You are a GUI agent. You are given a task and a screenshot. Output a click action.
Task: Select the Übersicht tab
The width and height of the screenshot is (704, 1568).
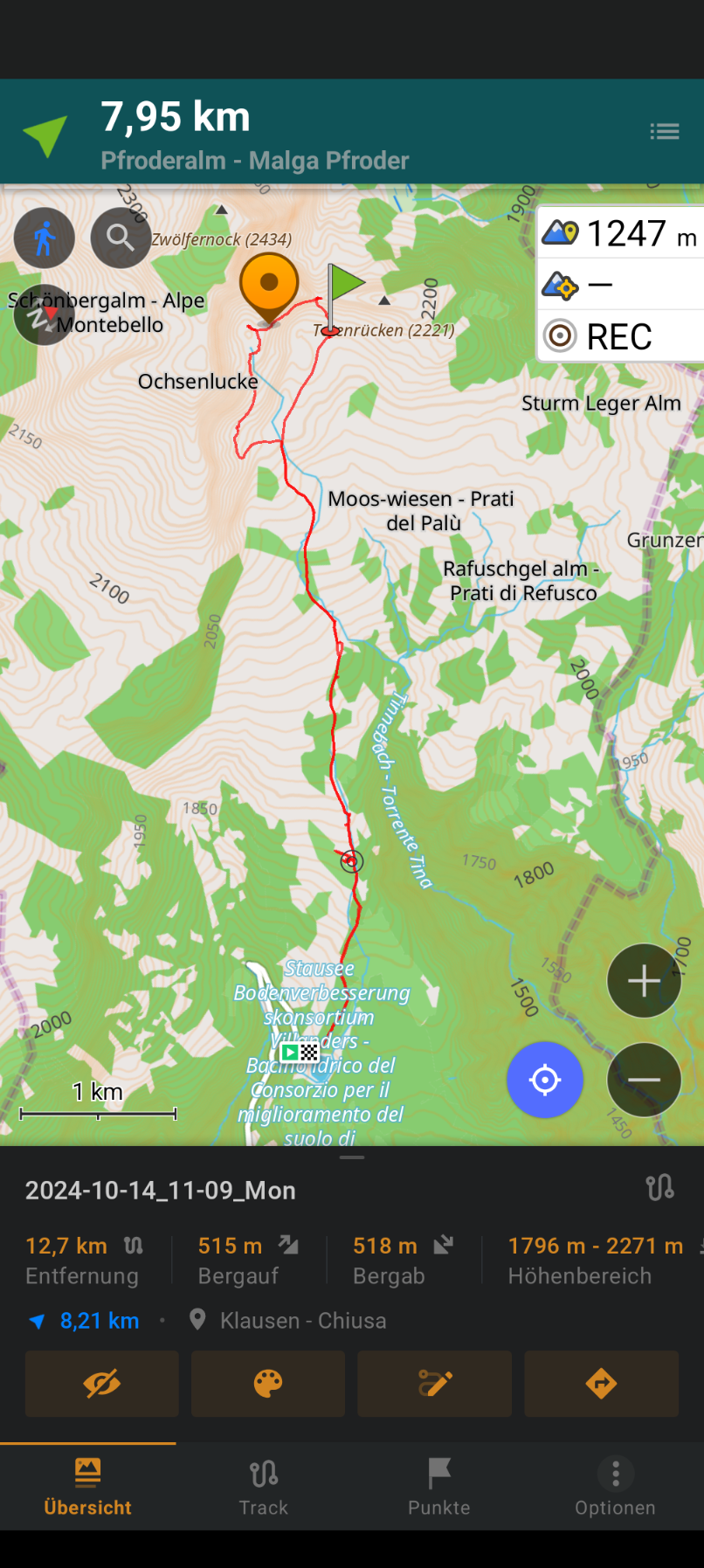[x=87, y=1487]
